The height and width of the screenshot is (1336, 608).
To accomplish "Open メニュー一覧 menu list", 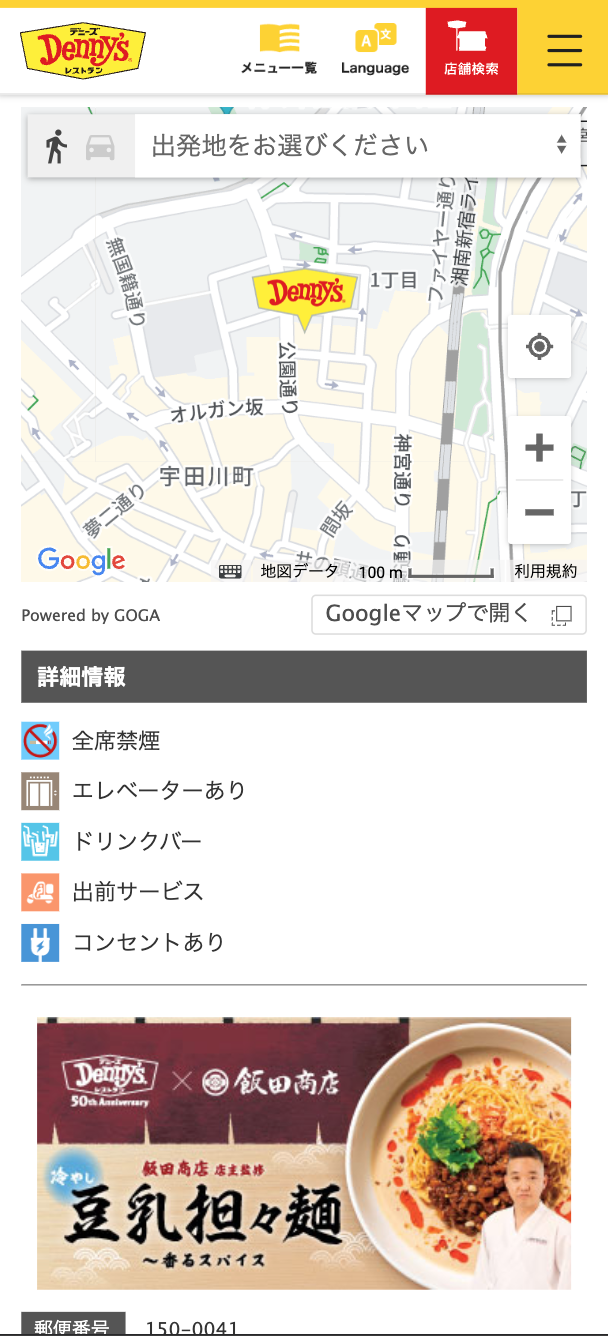I will coord(279,51).
